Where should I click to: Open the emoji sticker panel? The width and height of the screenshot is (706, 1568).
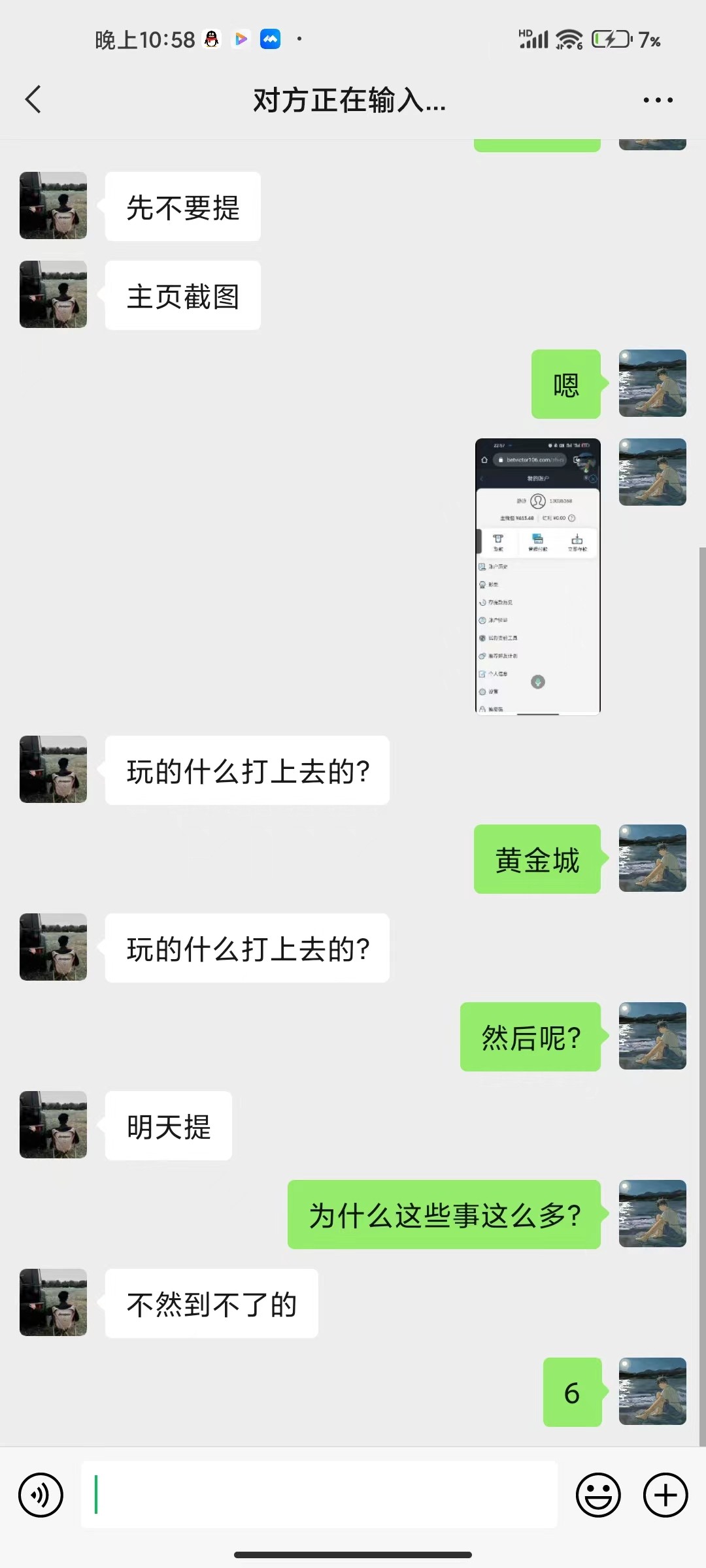coord(598,1495)
